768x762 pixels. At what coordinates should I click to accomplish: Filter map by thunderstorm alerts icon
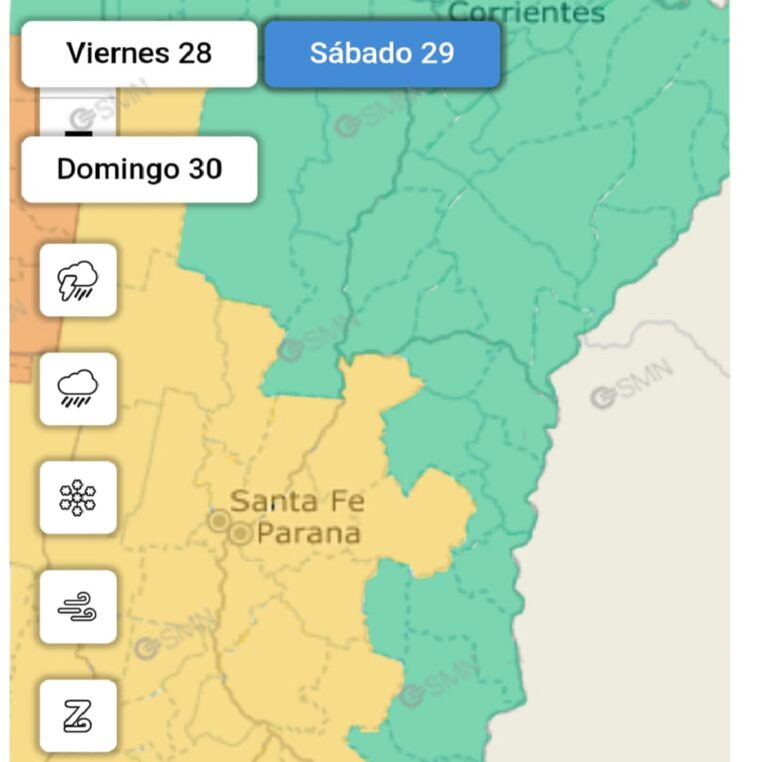tap(78, 280)
